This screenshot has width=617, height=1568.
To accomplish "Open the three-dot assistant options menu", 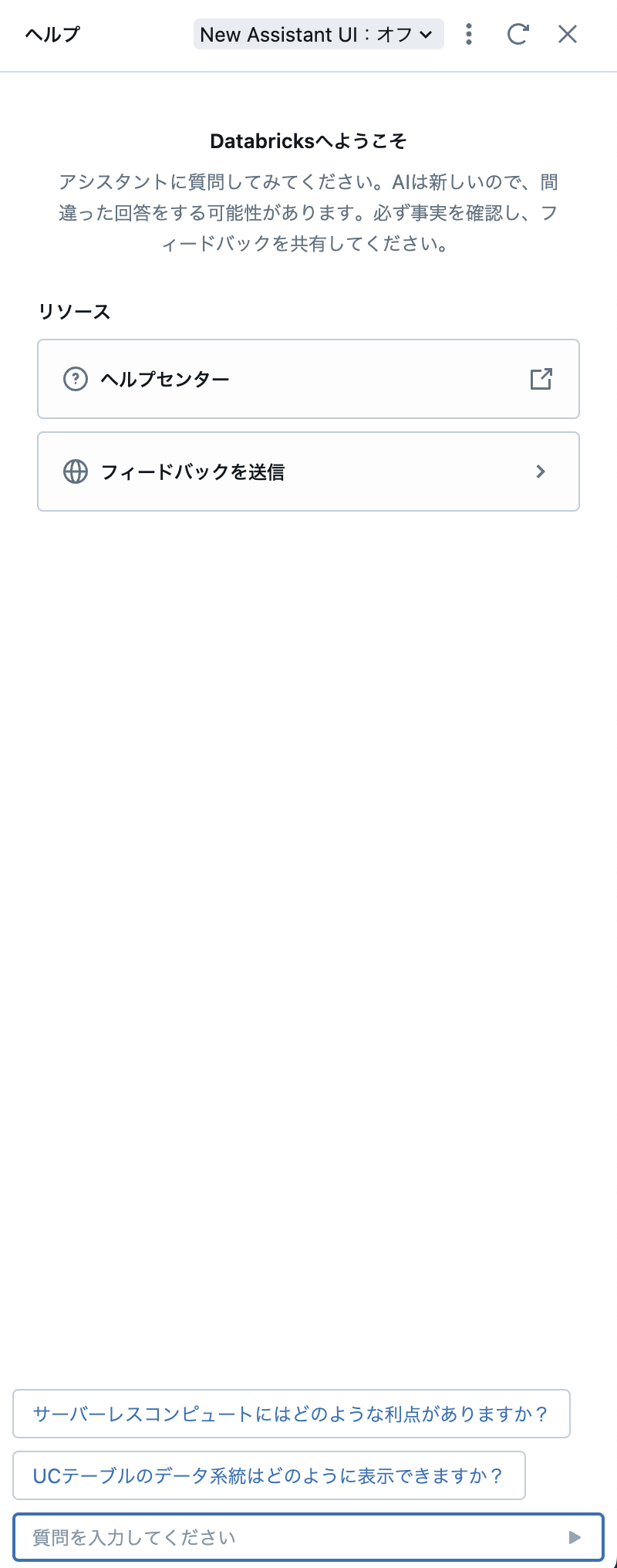I will click(468, 35).
